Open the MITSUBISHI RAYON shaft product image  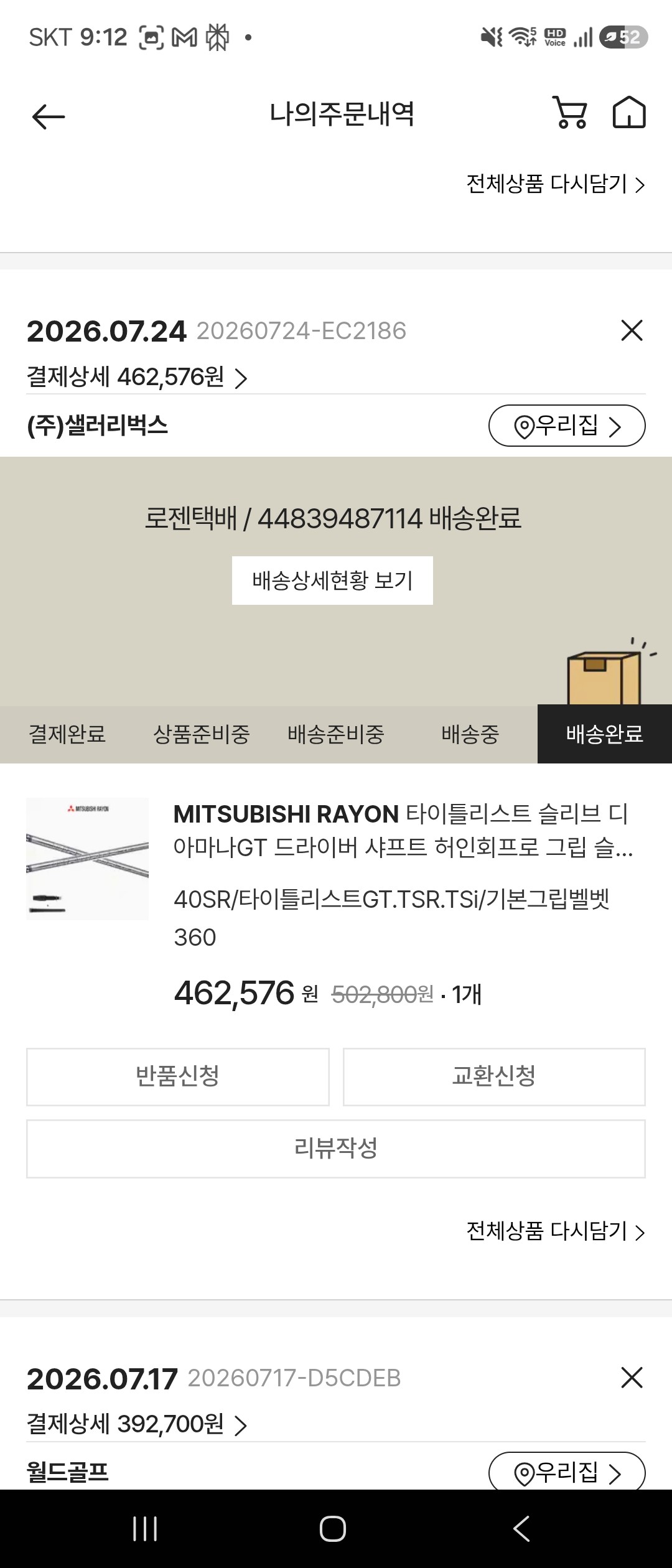point(87,859)
